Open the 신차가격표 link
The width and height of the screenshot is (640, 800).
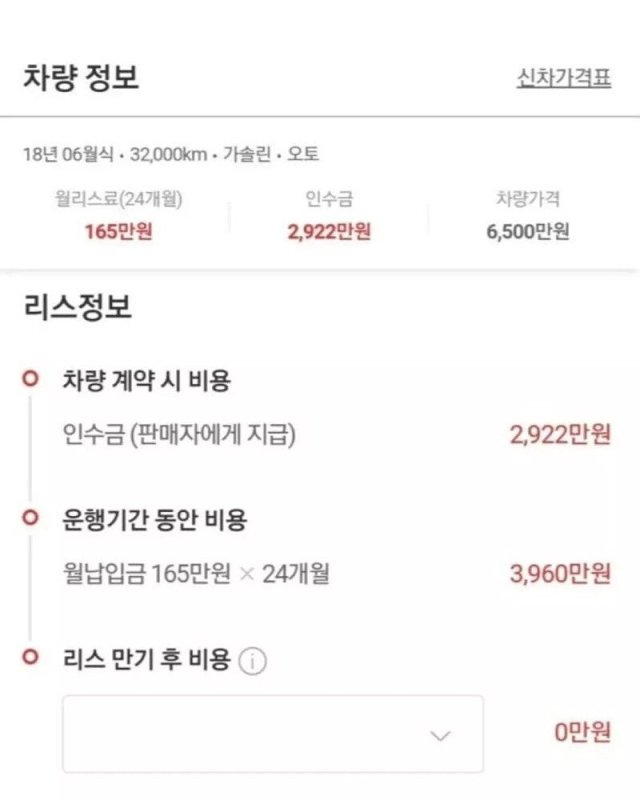(563, 78)
